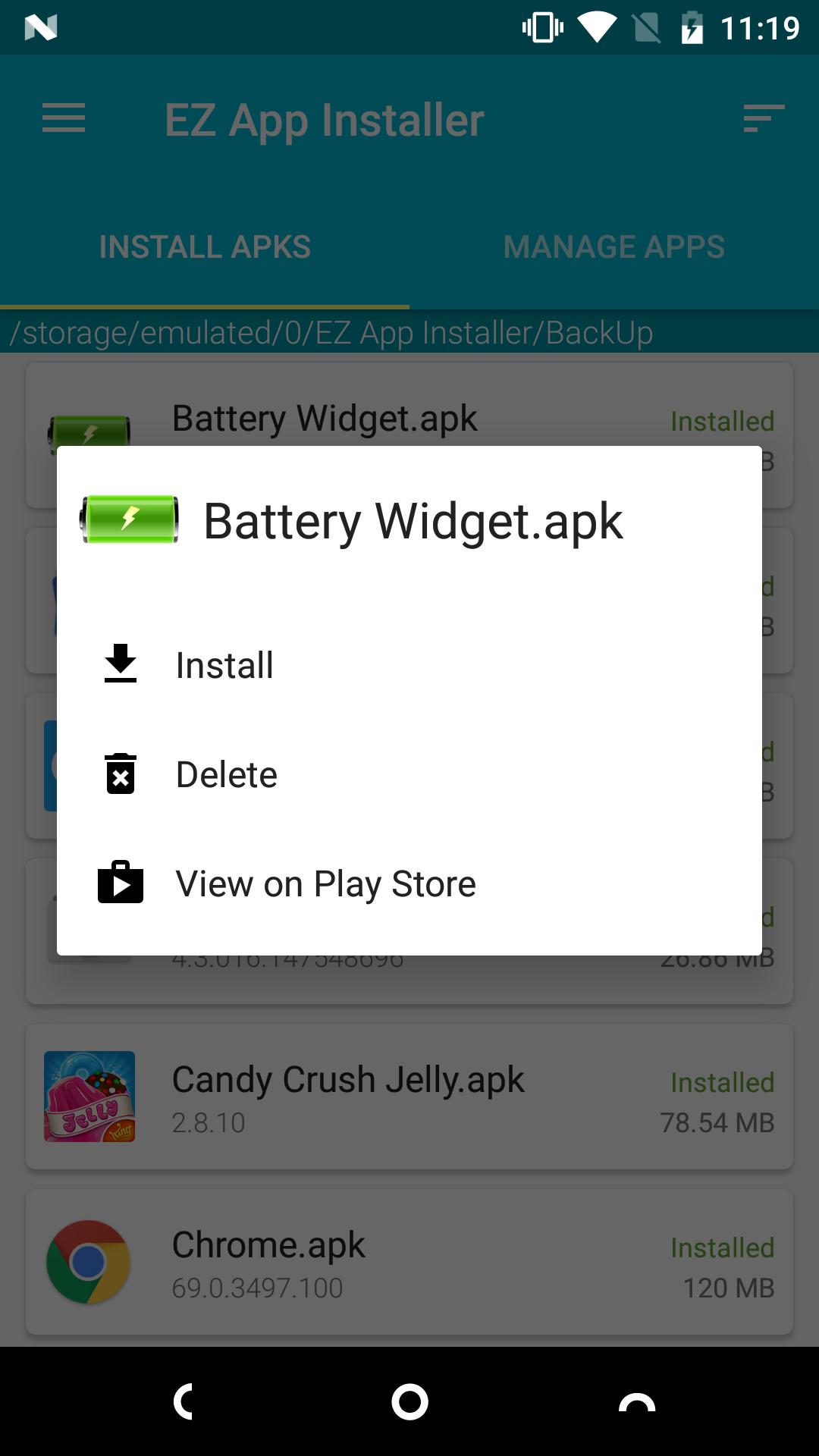Tap the Installed label beside Candy Crush Jelly

[721, 1082]
